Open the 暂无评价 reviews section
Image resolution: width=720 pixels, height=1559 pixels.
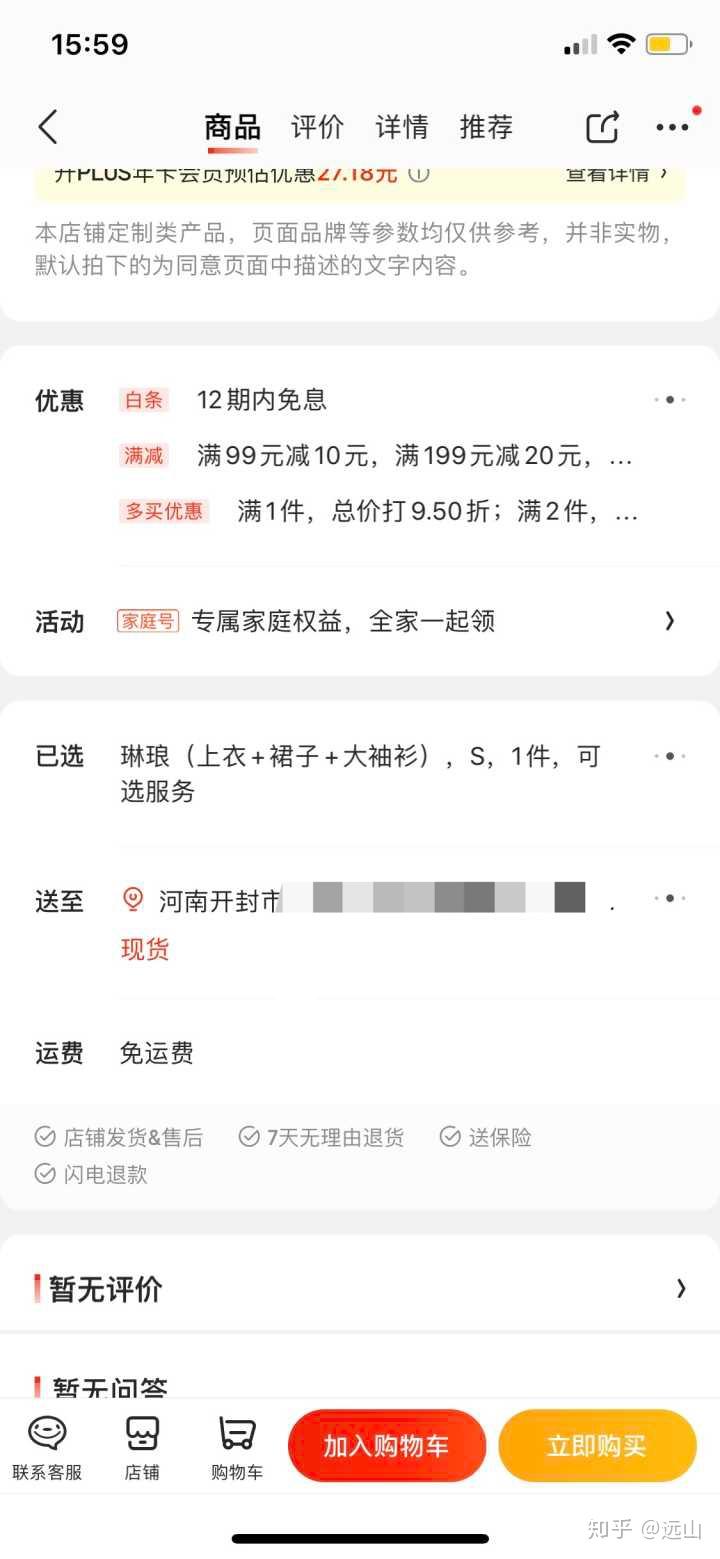(x=680, y=1288)
